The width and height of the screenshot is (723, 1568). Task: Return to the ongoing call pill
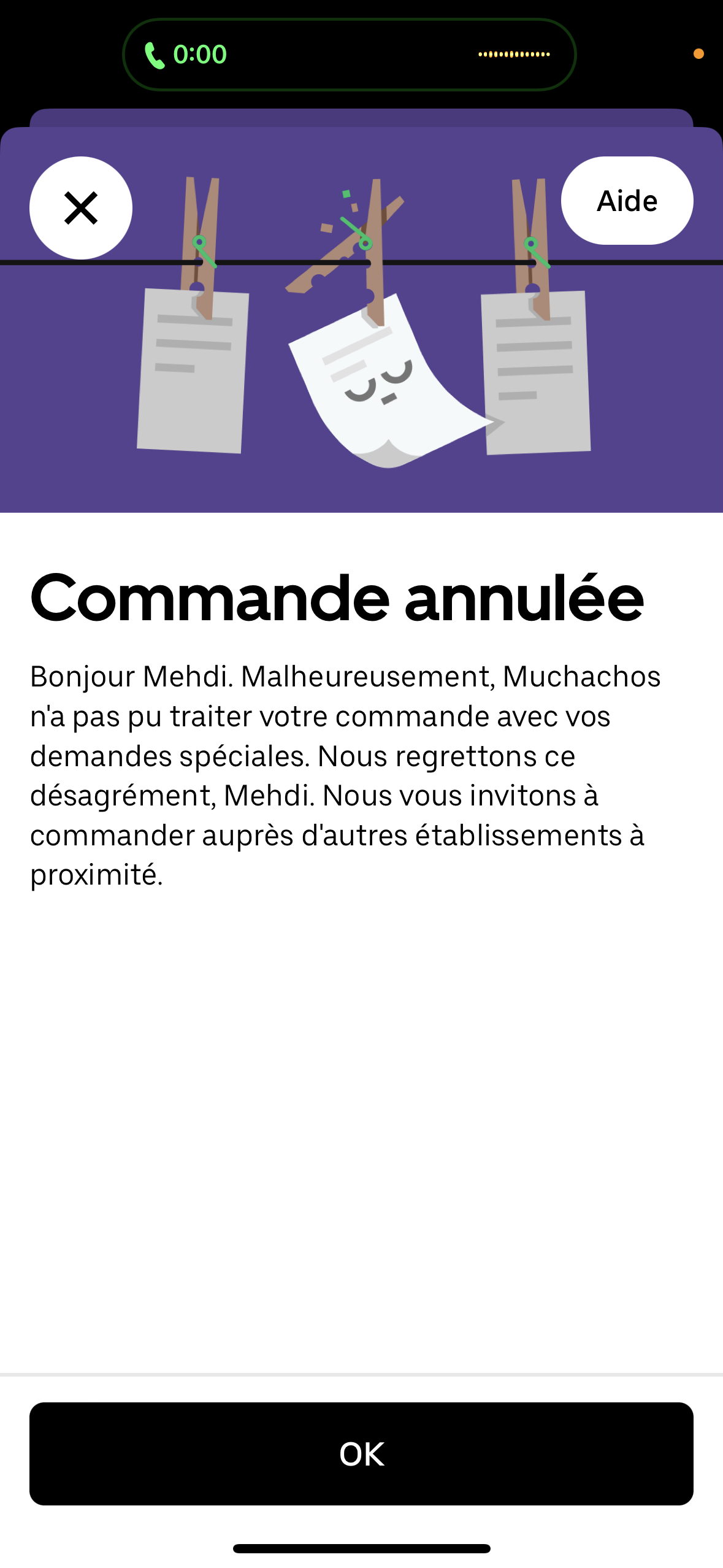click(x=349, y=55)
